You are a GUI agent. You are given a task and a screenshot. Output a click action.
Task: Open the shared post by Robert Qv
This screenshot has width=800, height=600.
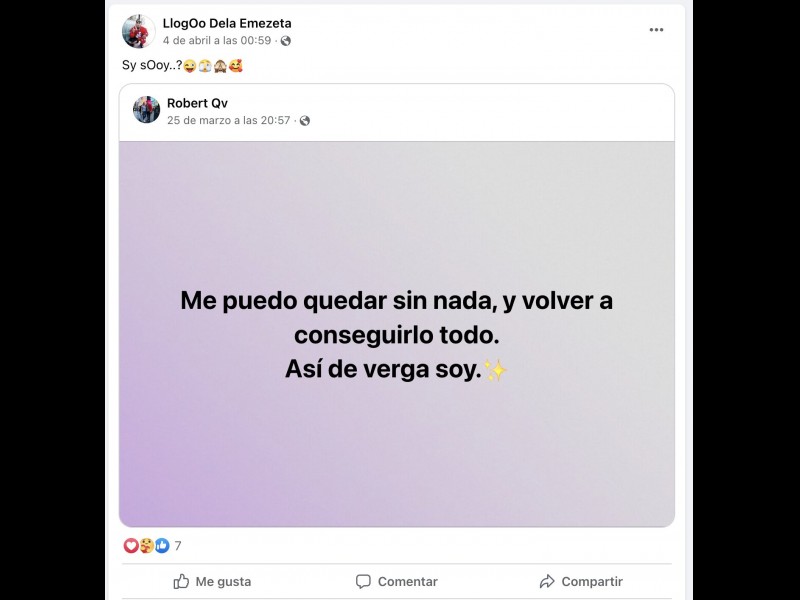(x=397, y=333)
